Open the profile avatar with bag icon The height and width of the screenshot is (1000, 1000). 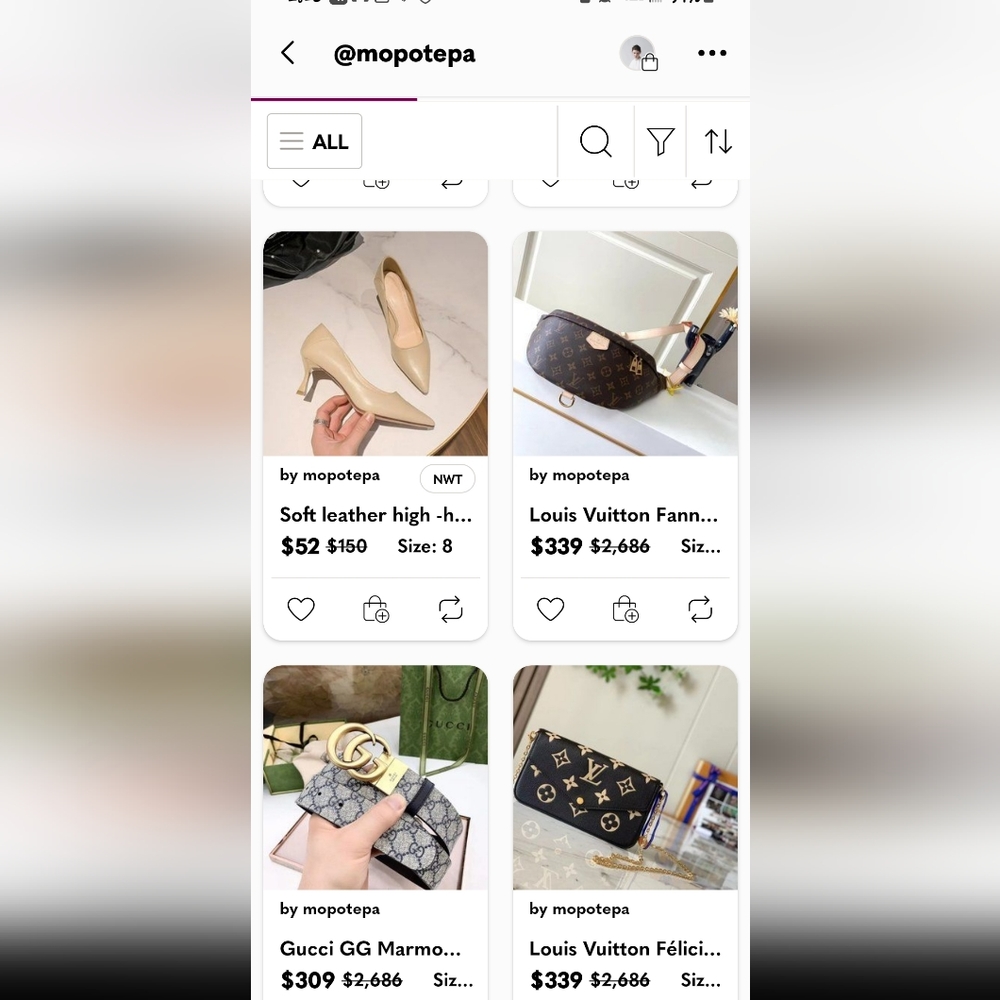[x=638, y=54]
